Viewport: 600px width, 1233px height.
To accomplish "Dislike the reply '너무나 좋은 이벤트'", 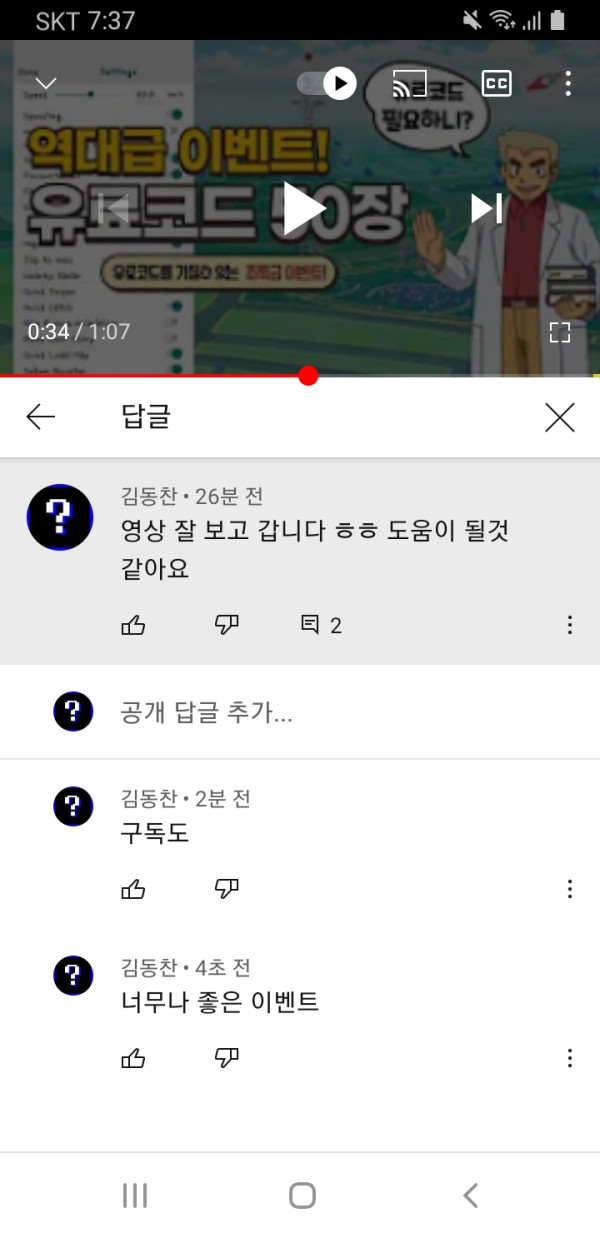I will [x=227, y=1058].
